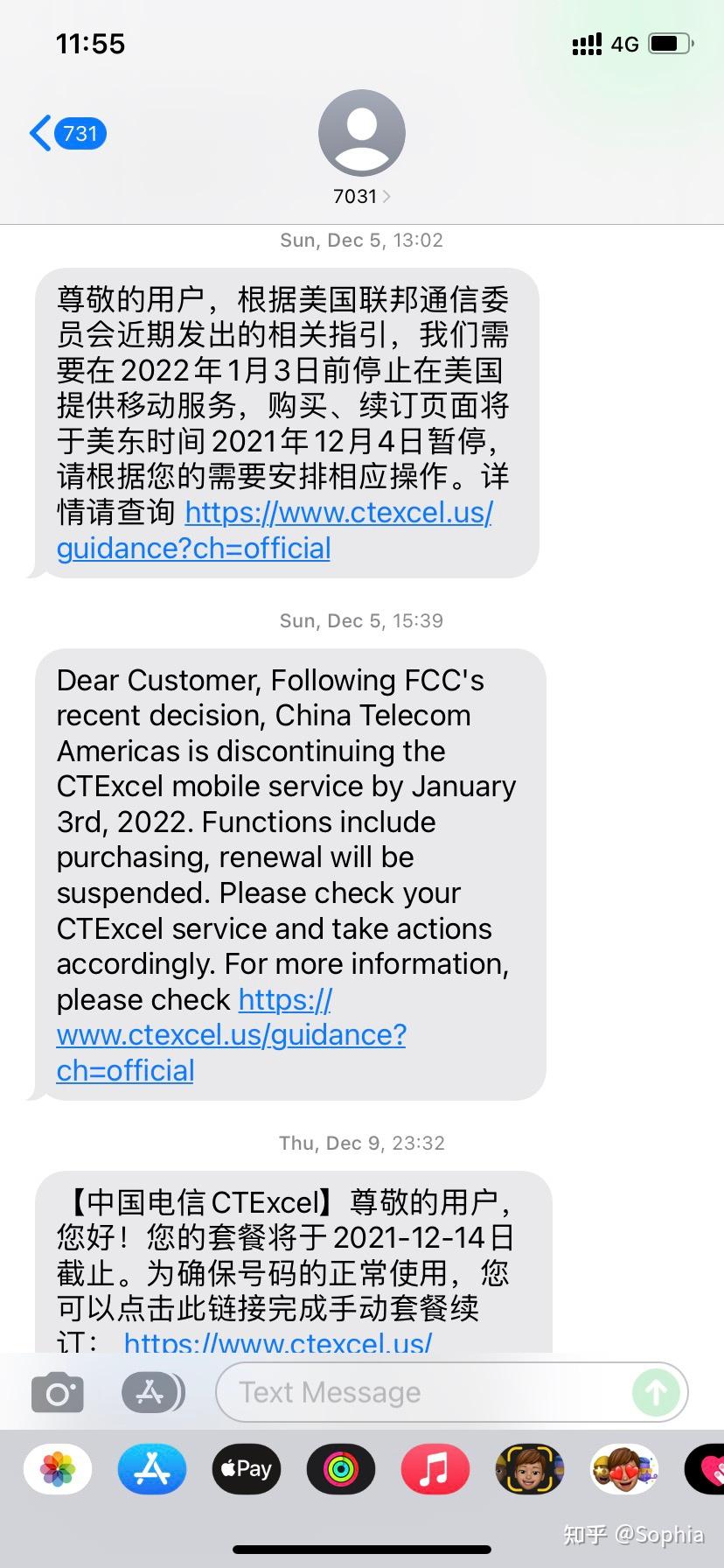Open the ctexcel.us link in English FCC message
724x1568 pixels.
pyautogui.click(x=231, y=1034)
